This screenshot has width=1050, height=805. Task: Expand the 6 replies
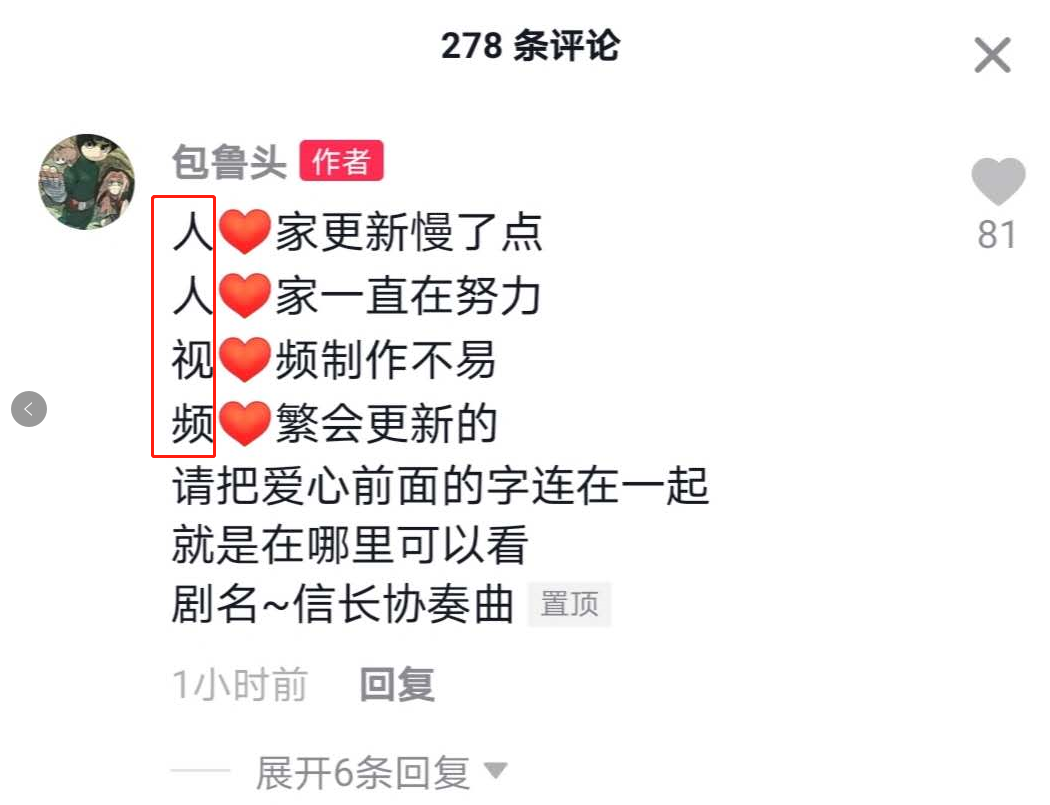[380, 772]
